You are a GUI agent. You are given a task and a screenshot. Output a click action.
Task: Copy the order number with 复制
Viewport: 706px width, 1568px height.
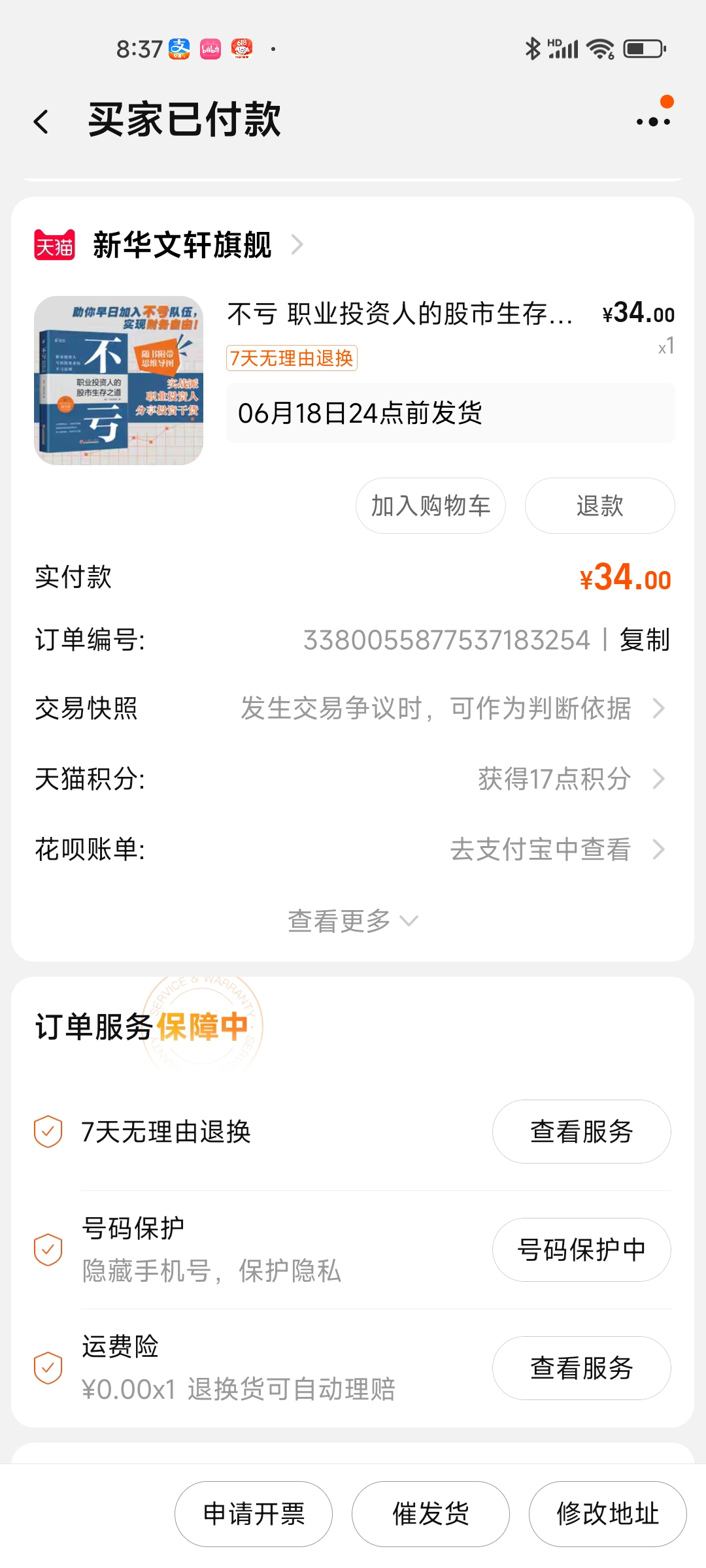pos(645,640)
